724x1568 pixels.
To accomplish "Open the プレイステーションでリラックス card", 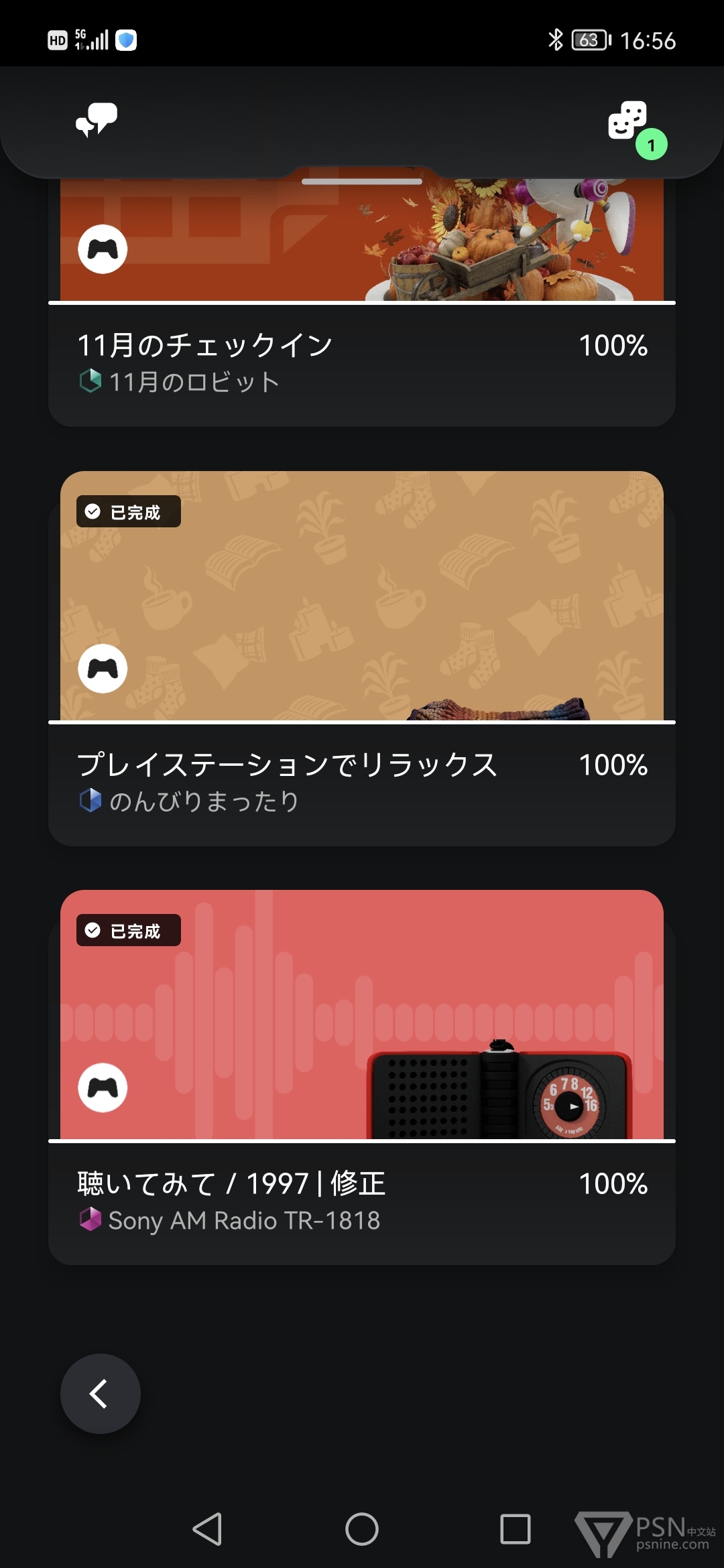I will [362, 659].
